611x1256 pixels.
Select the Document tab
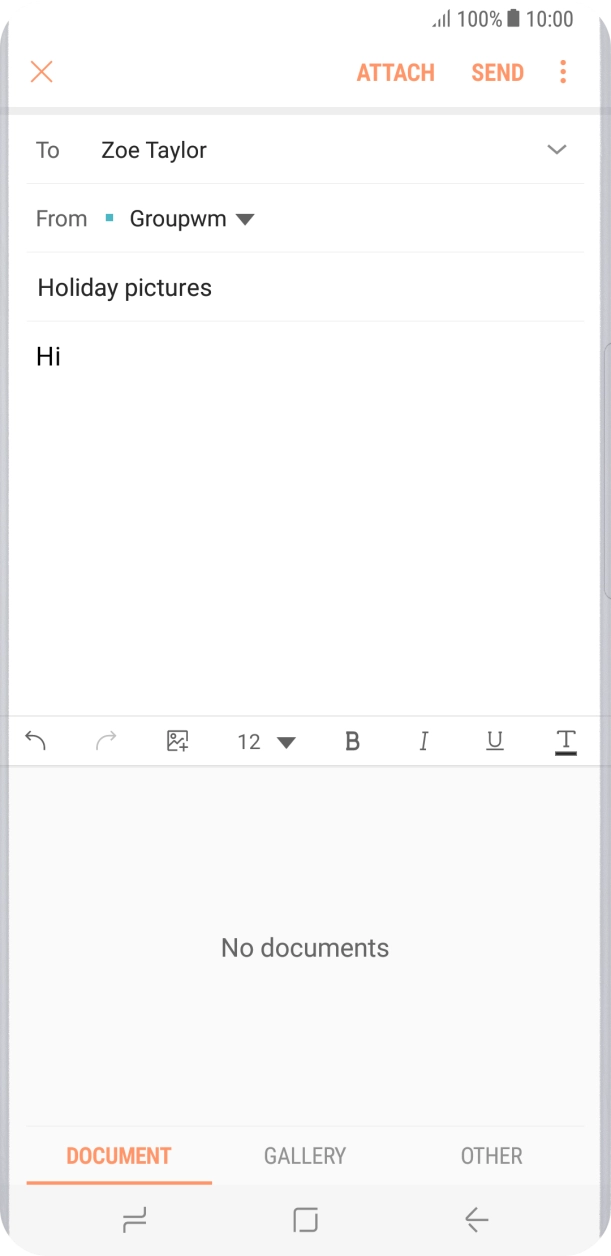[x=119, y=1156]
